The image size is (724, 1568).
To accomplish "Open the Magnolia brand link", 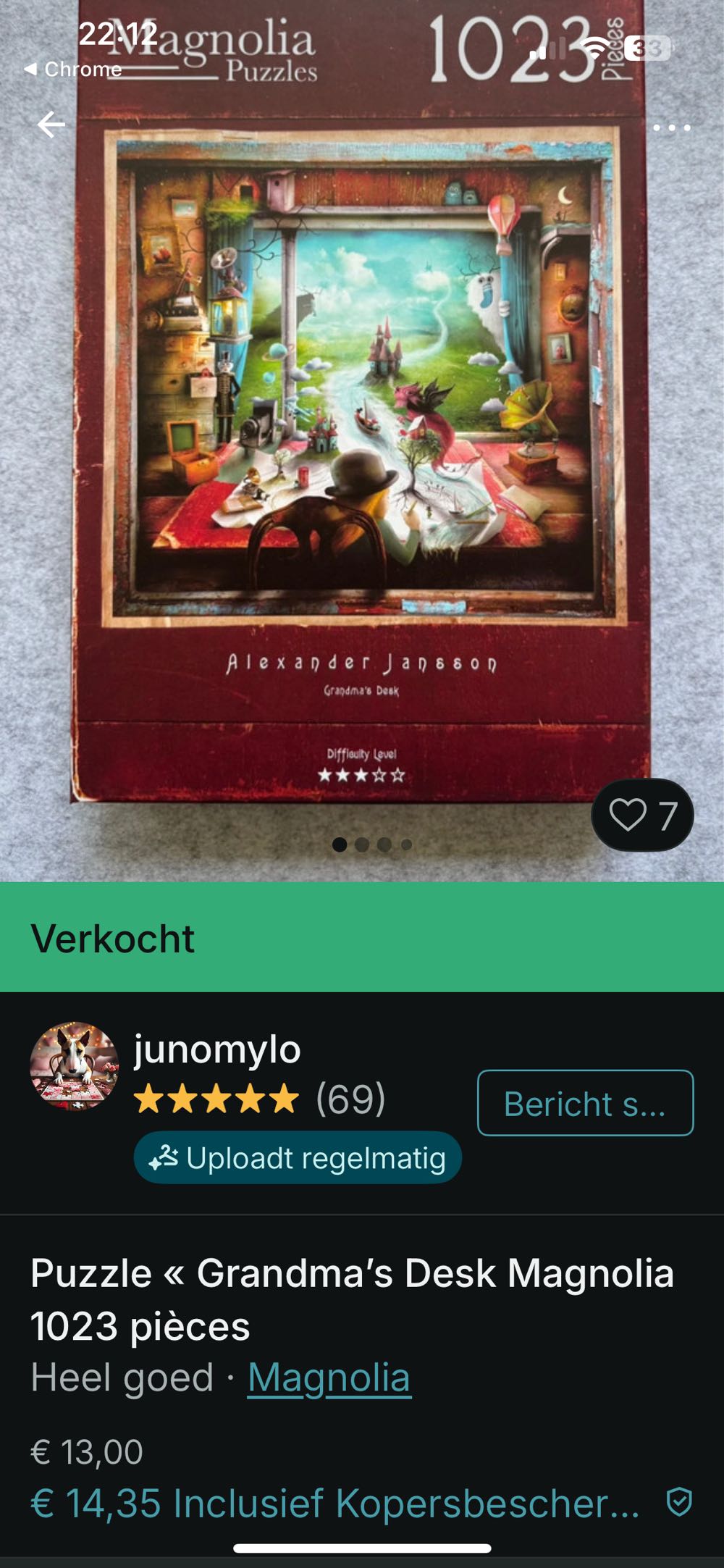I will pos(329,1378).
